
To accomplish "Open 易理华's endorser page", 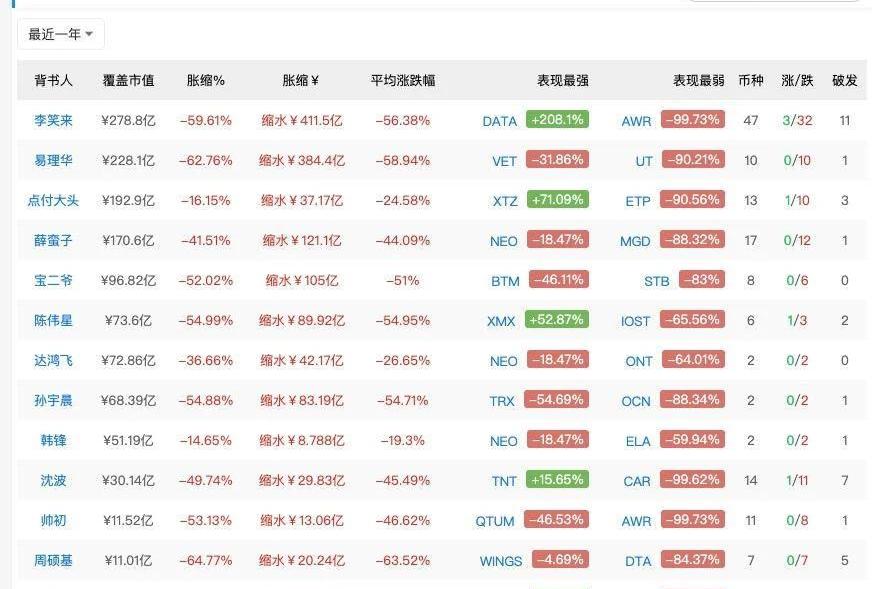I will pyautogui.click(x=53, y=160).
